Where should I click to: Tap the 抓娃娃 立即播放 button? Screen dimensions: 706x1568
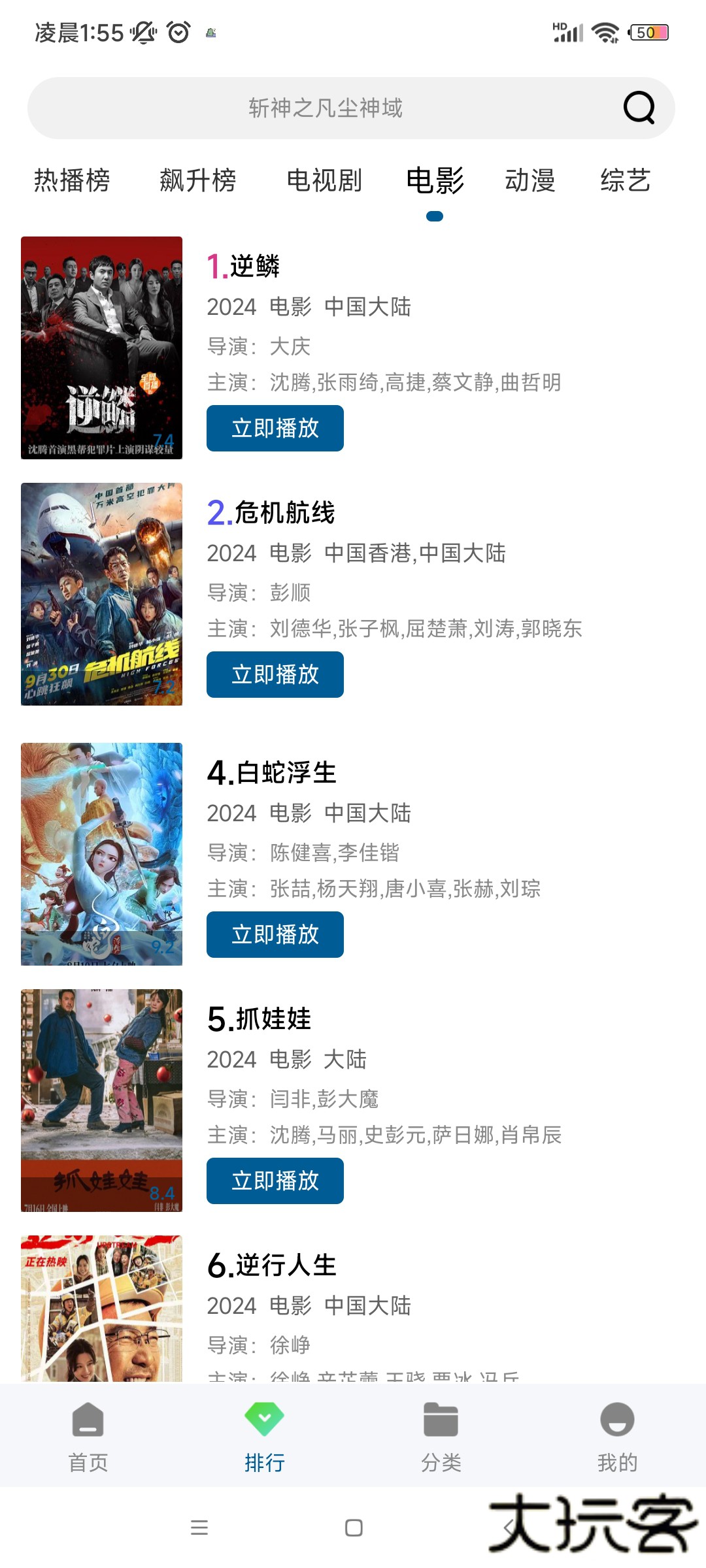(x=275, y=1181)
